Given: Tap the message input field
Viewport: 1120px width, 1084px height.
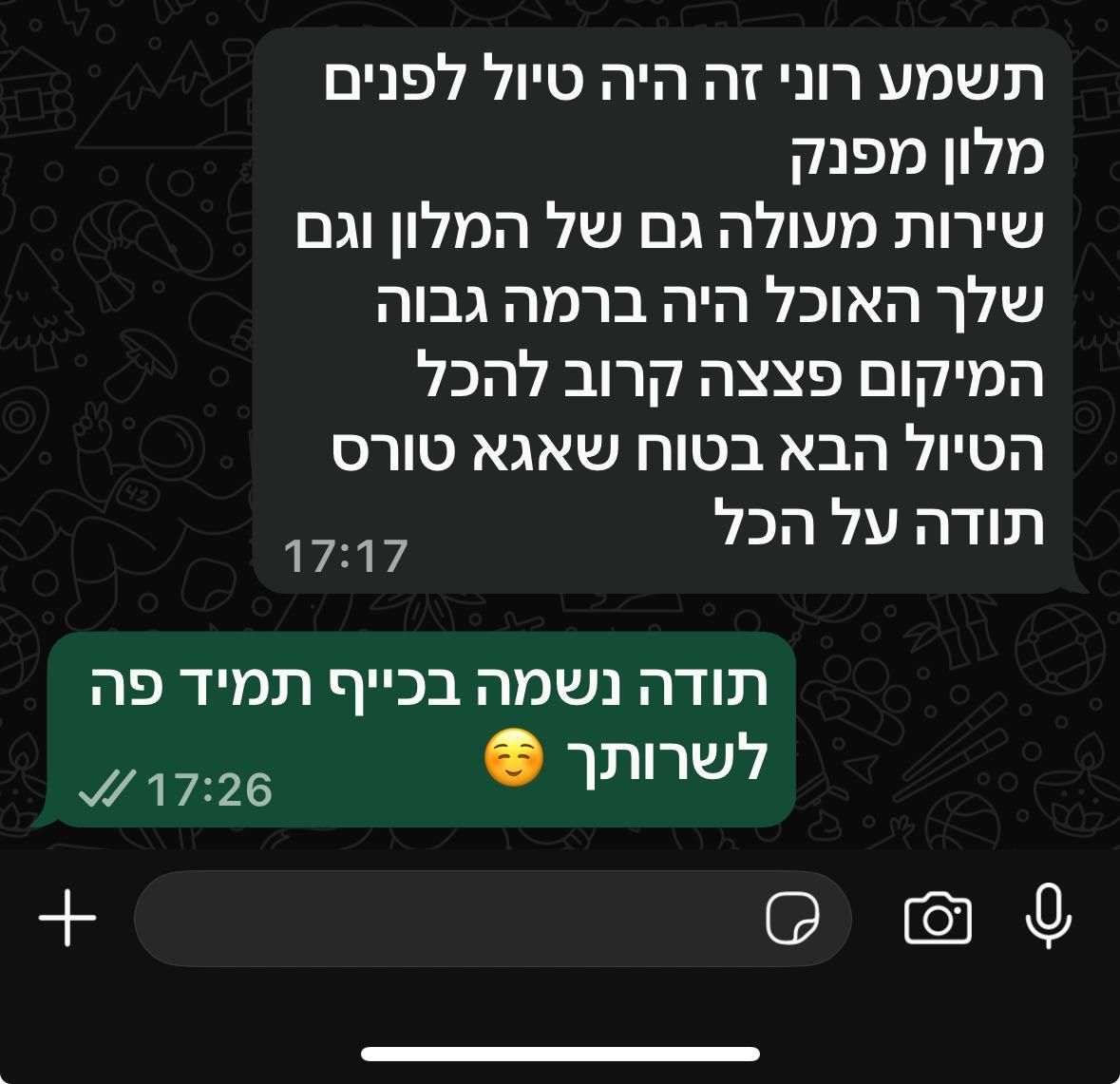Looking at the screenshot, I should point(446,918).
